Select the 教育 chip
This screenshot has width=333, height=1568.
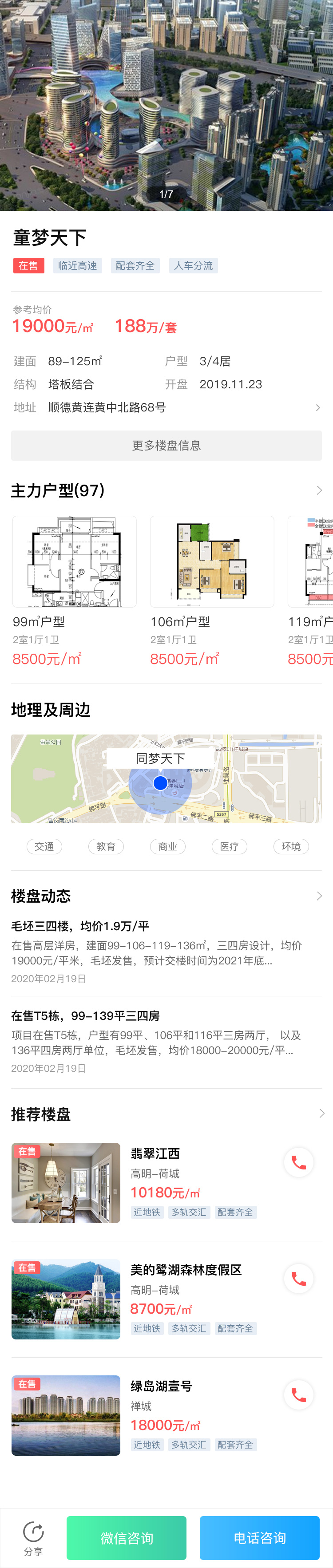point(106,846)
